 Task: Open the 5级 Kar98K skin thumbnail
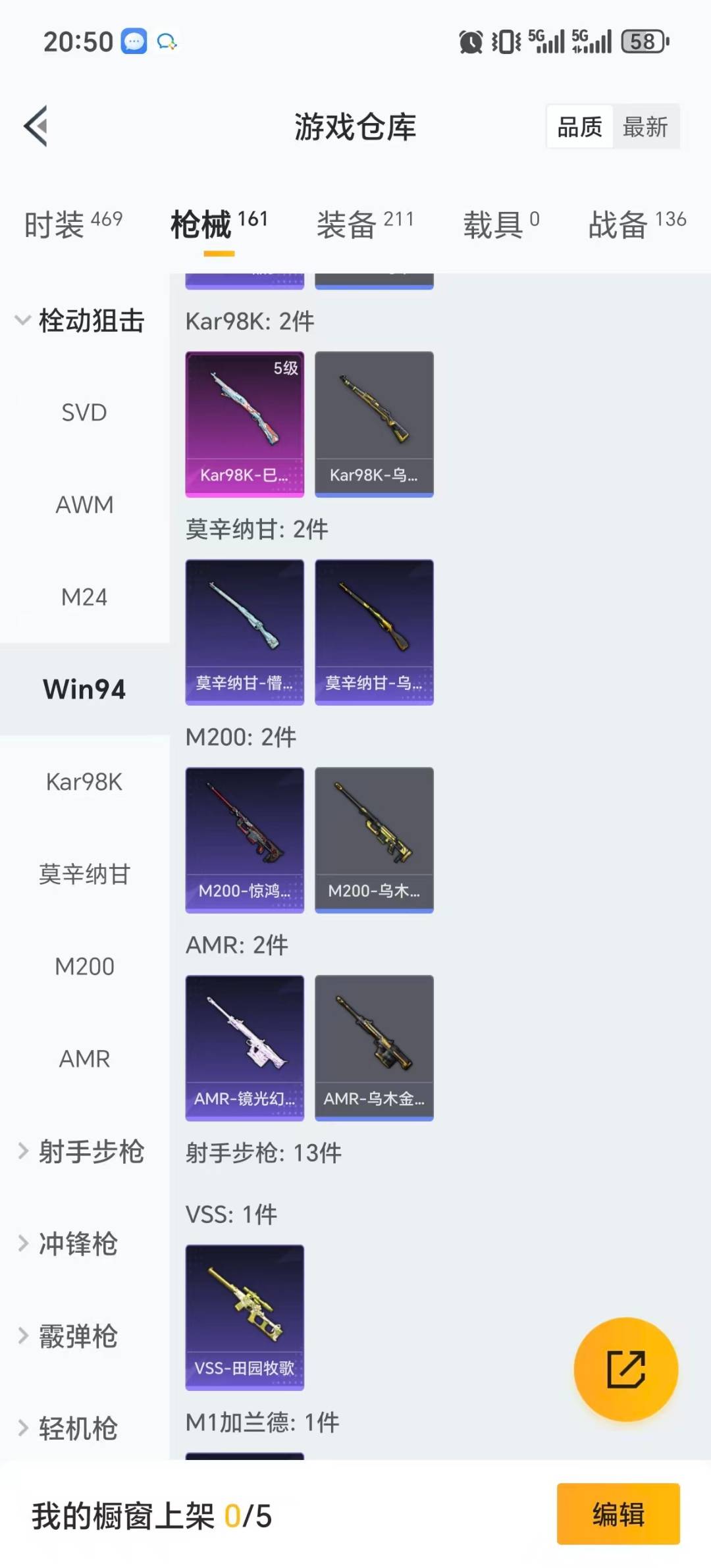(244, 423)
